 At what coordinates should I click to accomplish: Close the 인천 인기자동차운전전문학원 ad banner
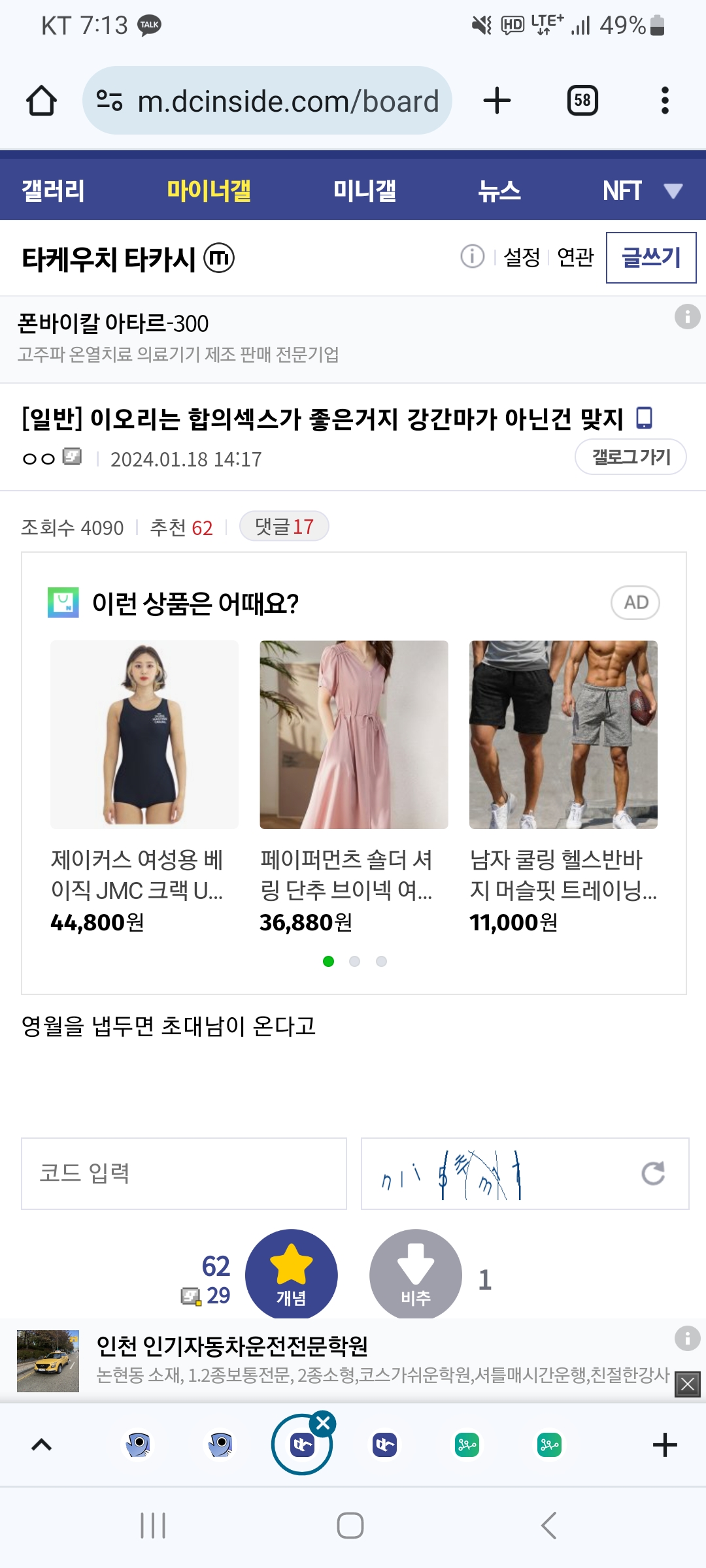[688, 1384]
